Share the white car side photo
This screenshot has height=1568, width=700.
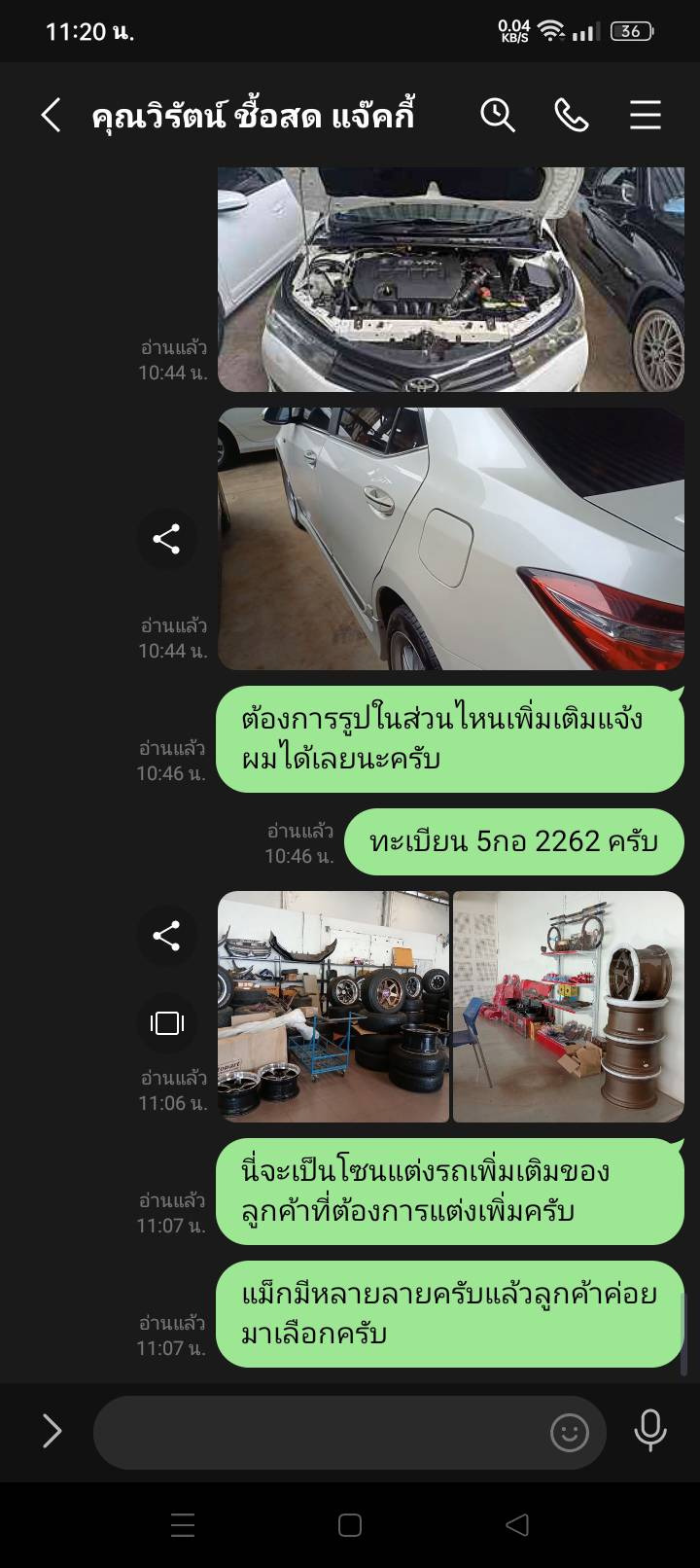pyautogui.click(x=166, y=539)
